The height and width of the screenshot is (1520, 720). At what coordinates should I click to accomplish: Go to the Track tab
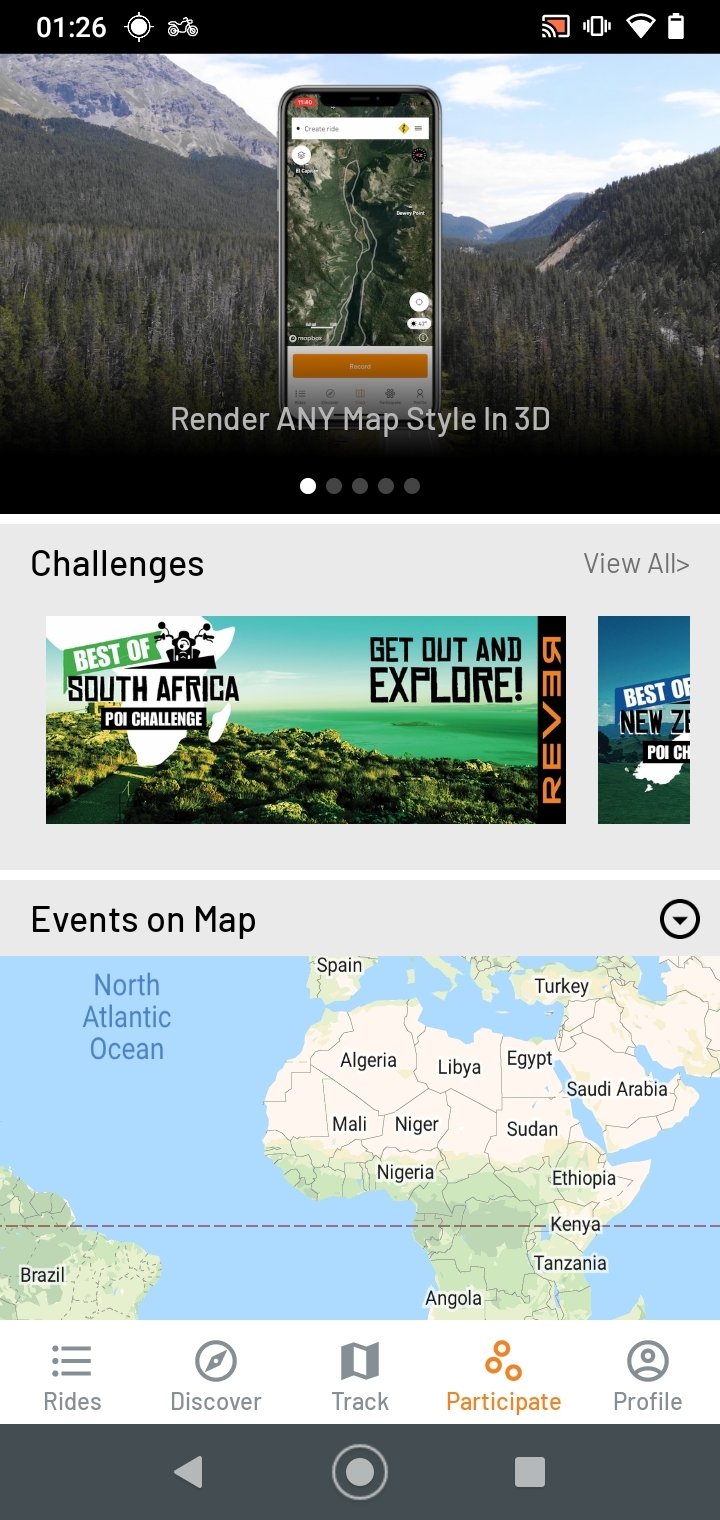pyautogui.click(x=360, y=1377)
